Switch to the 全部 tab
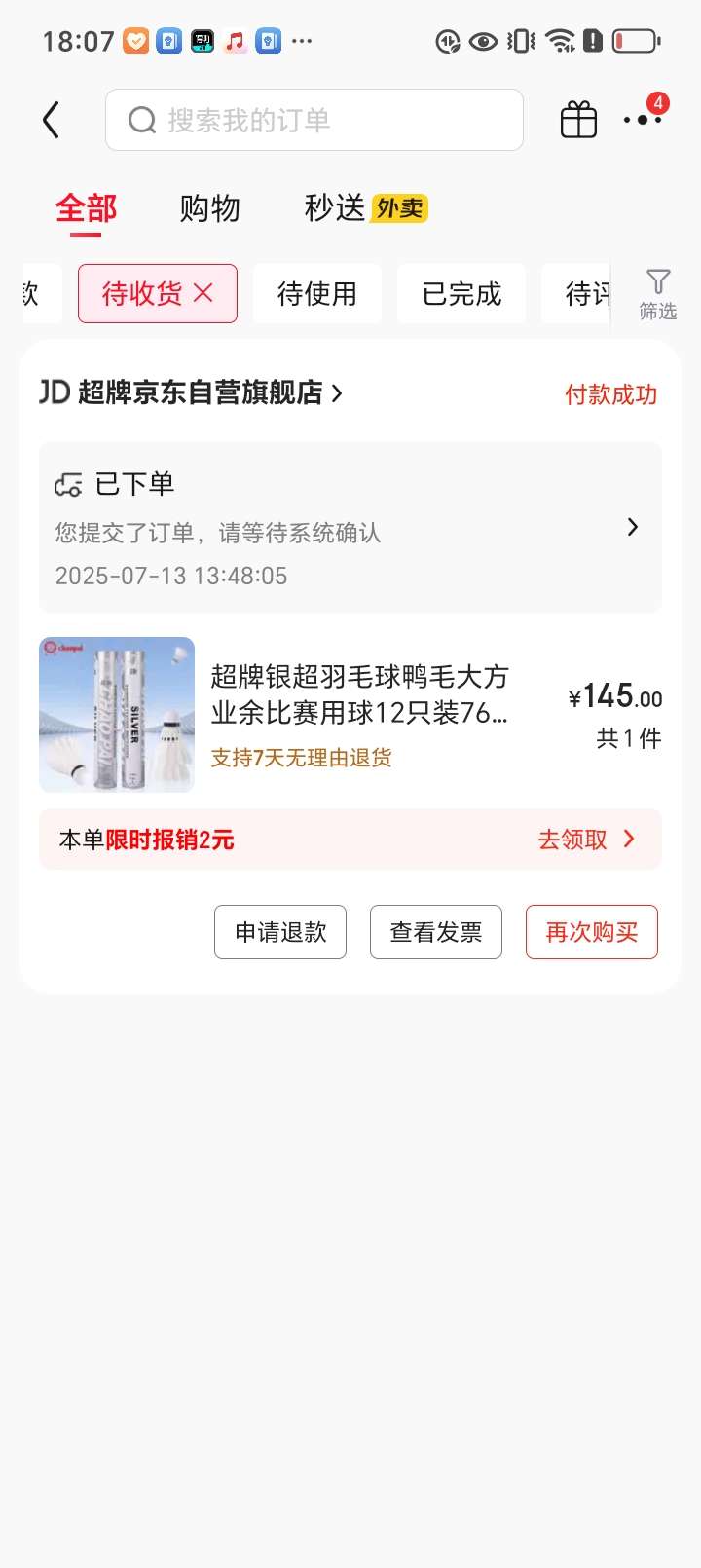Image resolution: width=701 pixels, height=1568 pixels. point(86,208)
